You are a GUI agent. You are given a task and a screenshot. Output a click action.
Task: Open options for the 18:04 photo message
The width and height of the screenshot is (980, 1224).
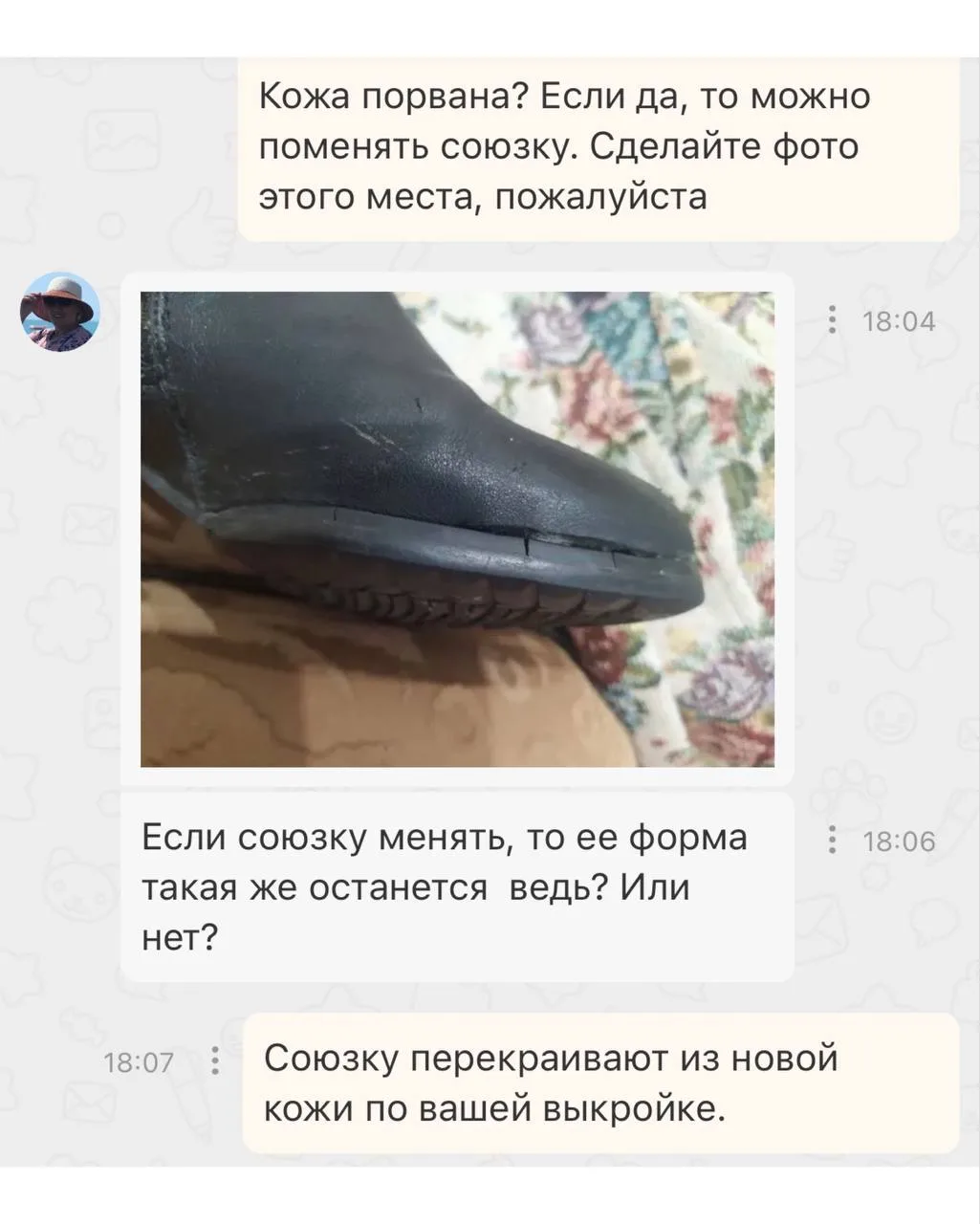coord(833,320)
